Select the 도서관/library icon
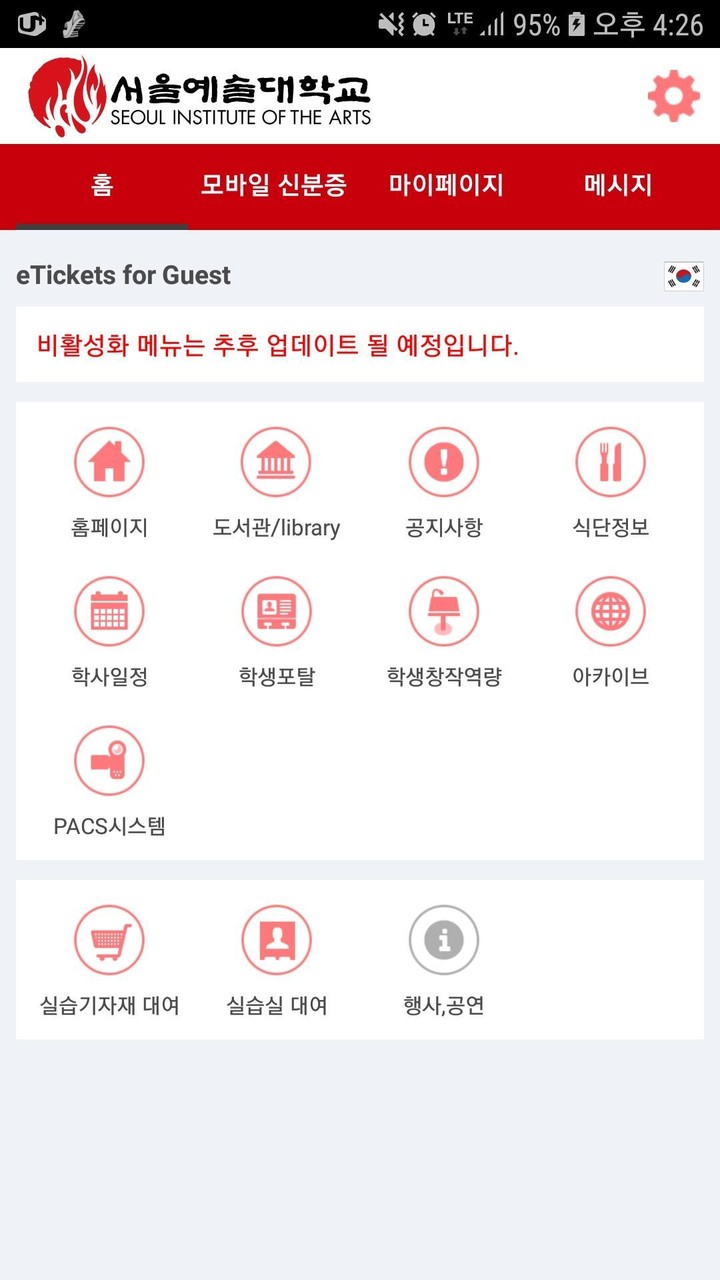 (276, 462)
